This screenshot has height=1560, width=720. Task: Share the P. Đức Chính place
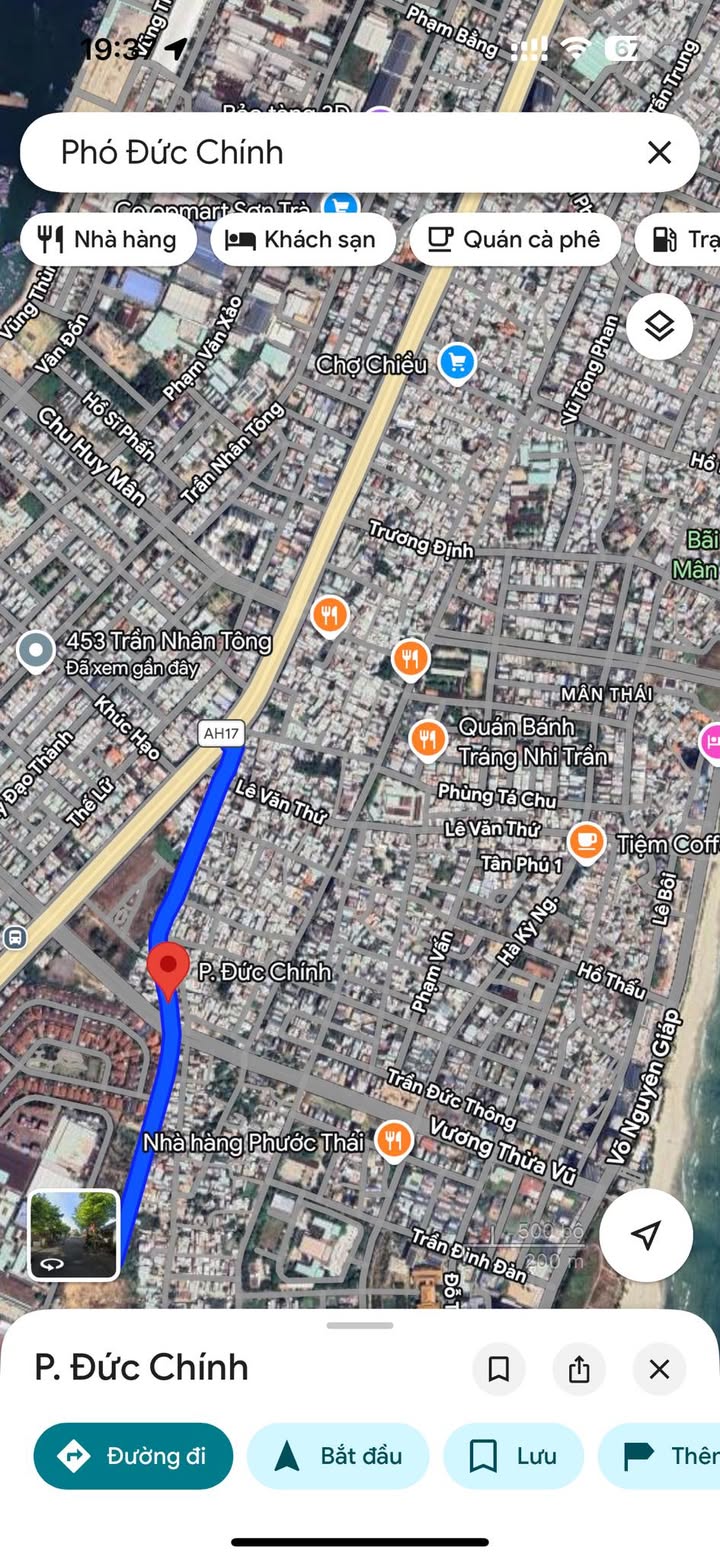coord(579,1369)
